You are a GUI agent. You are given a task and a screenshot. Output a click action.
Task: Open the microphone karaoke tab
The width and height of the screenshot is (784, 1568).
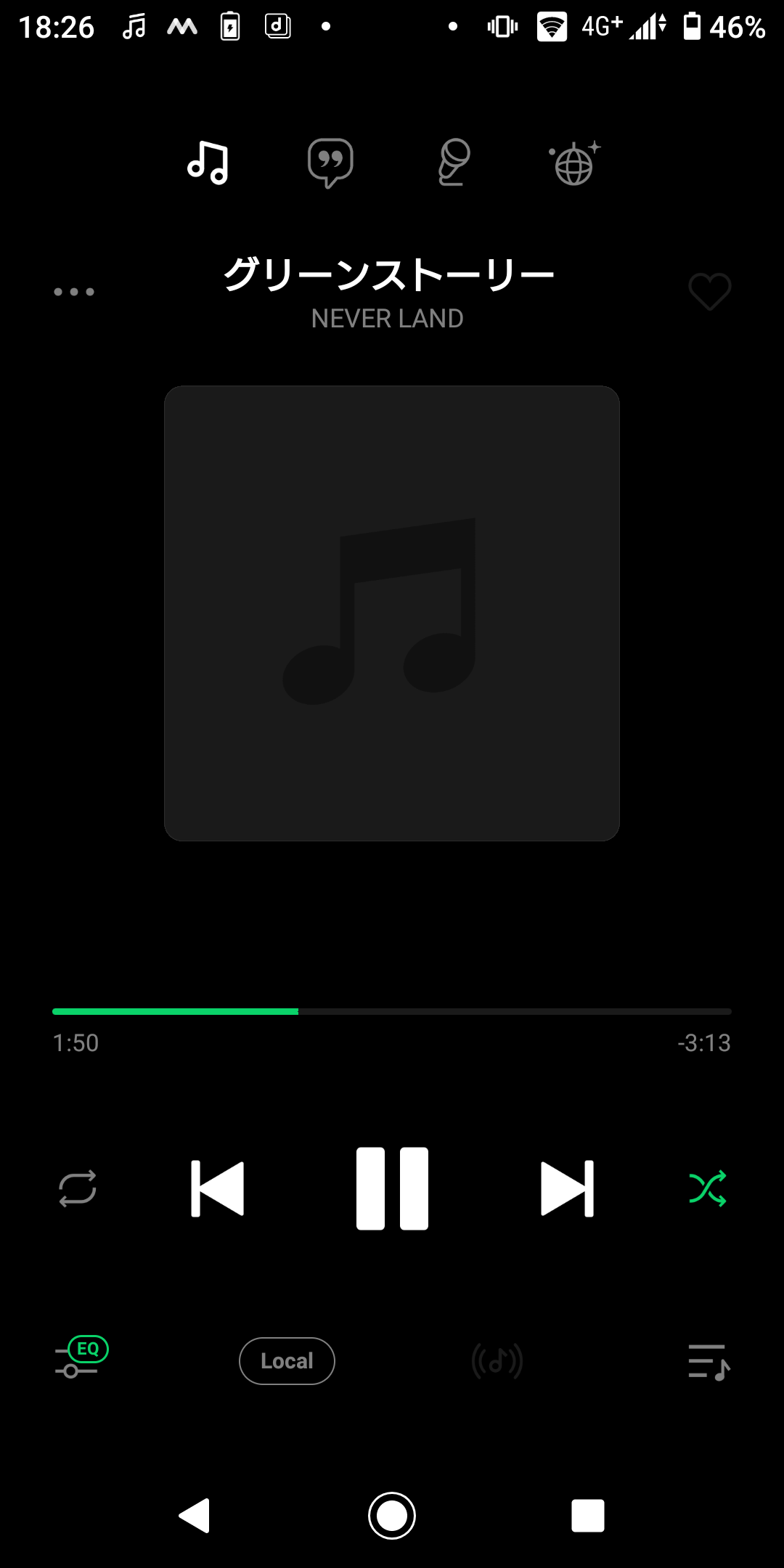click(x=454, y=163)
